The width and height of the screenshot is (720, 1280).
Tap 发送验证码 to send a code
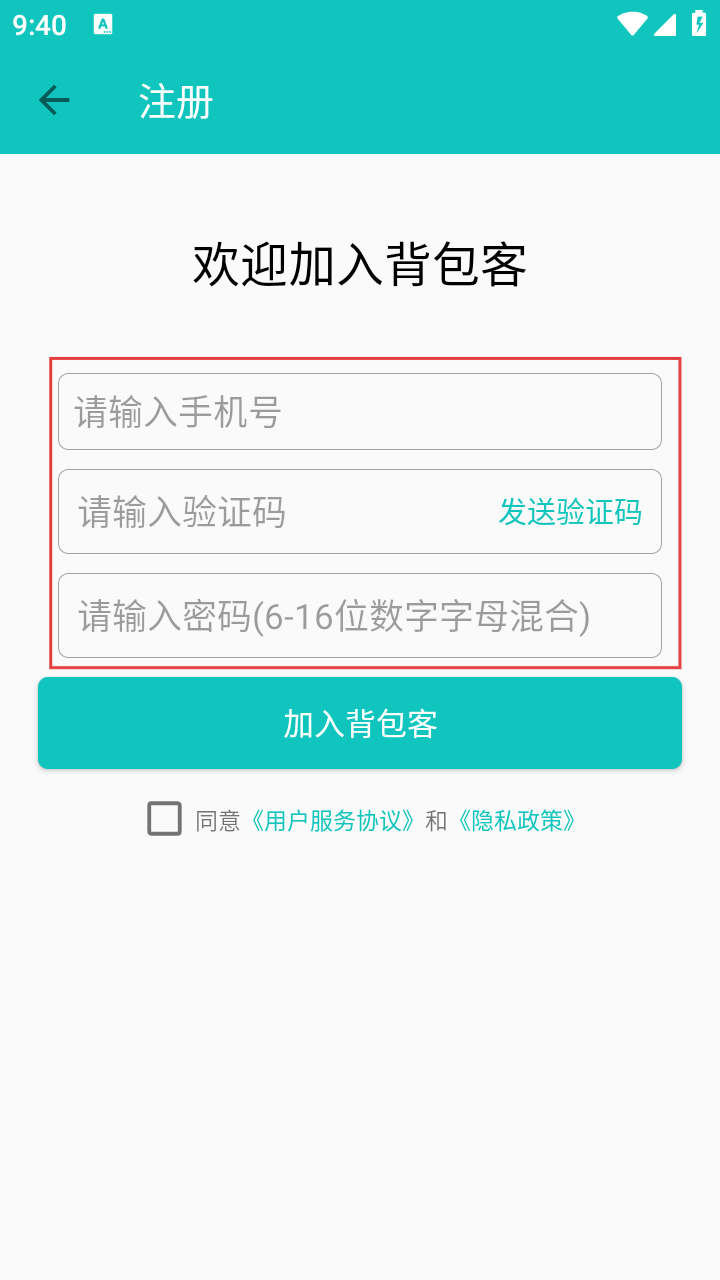[570, 512]
